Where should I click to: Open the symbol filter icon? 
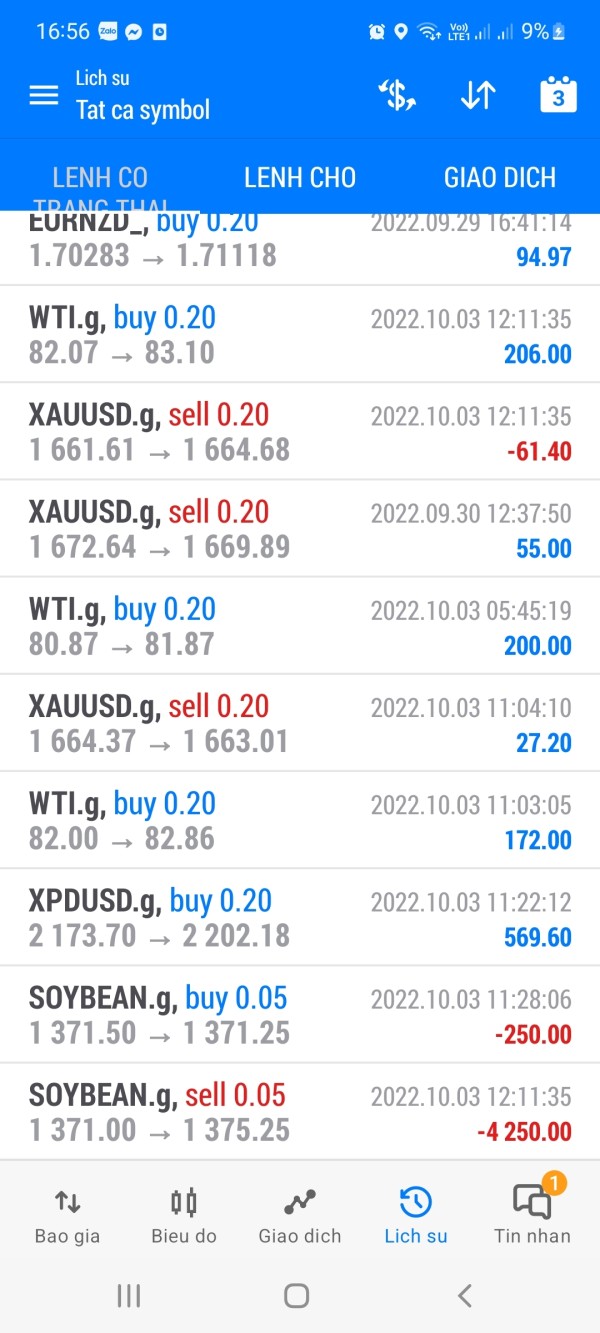point(397,95)
